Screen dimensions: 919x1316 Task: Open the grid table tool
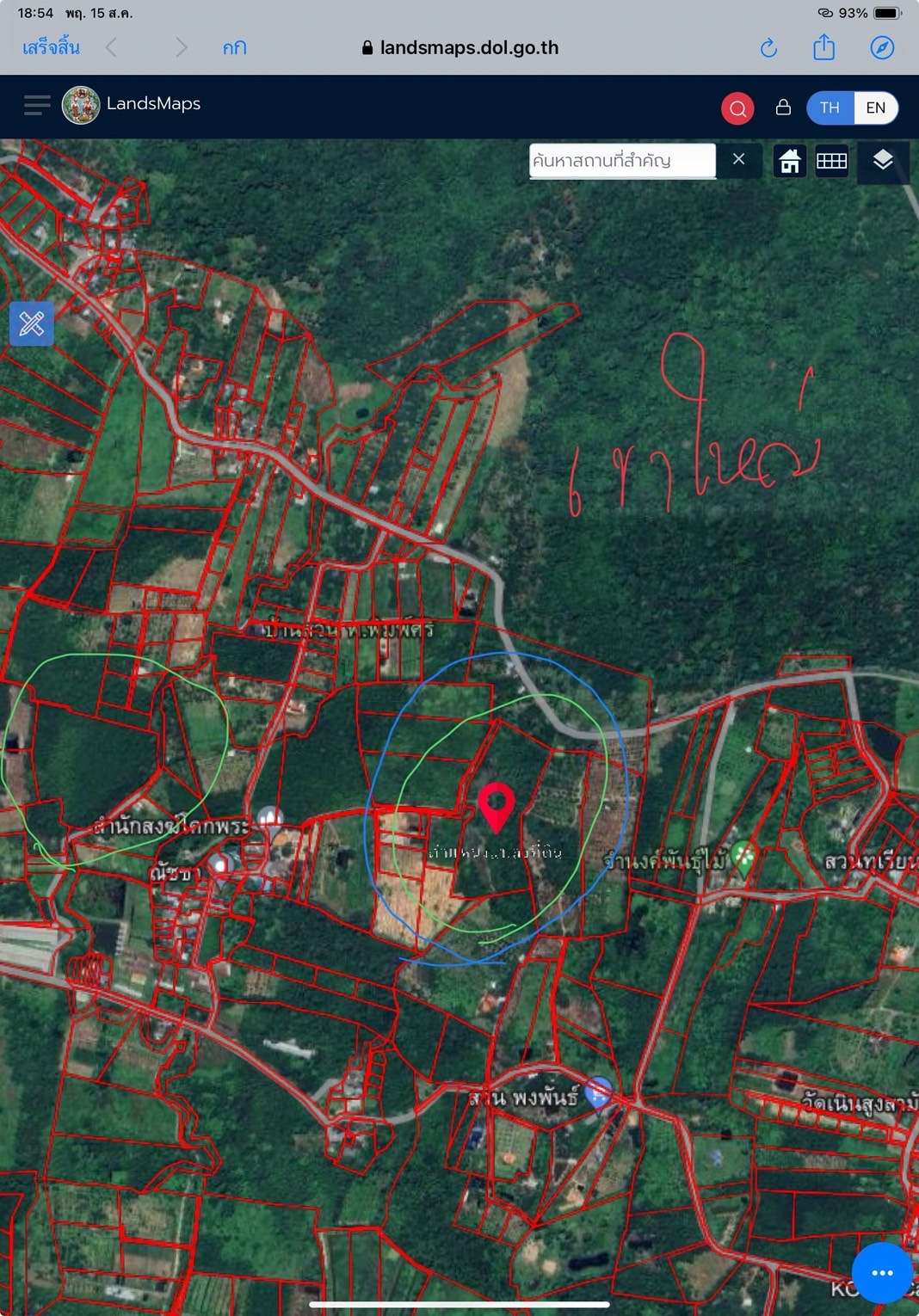coord(831,161)
